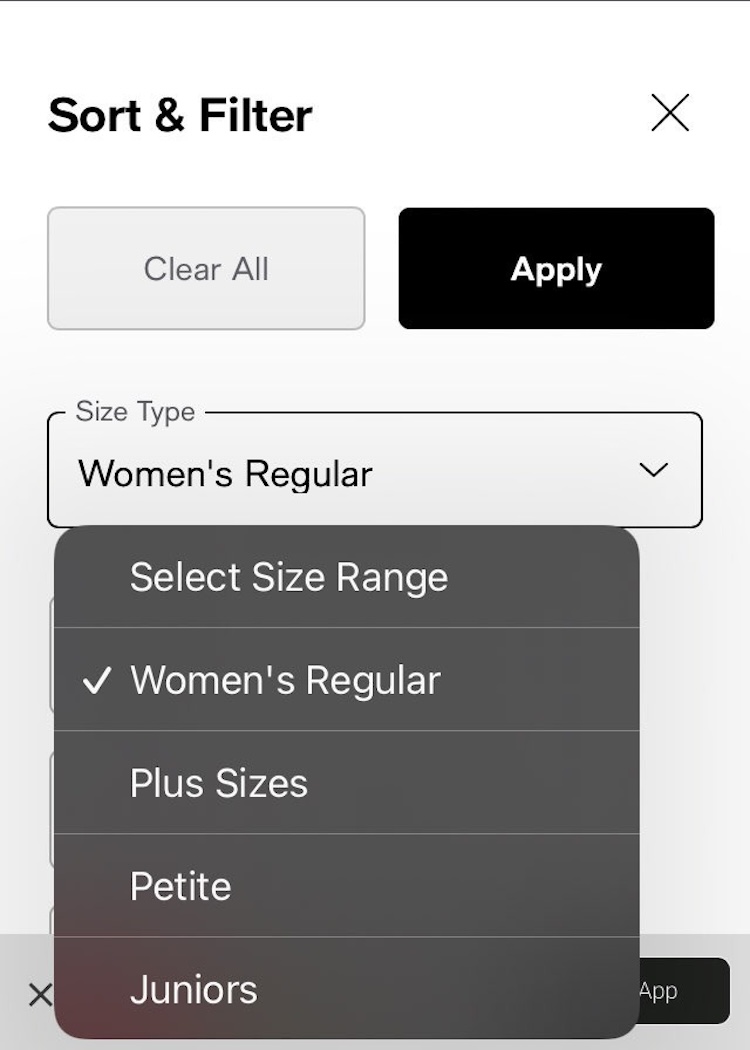Apply the selected filters
Image resolution: width=750 pixels, height=1050 pixels.
[x=556, y=269]
